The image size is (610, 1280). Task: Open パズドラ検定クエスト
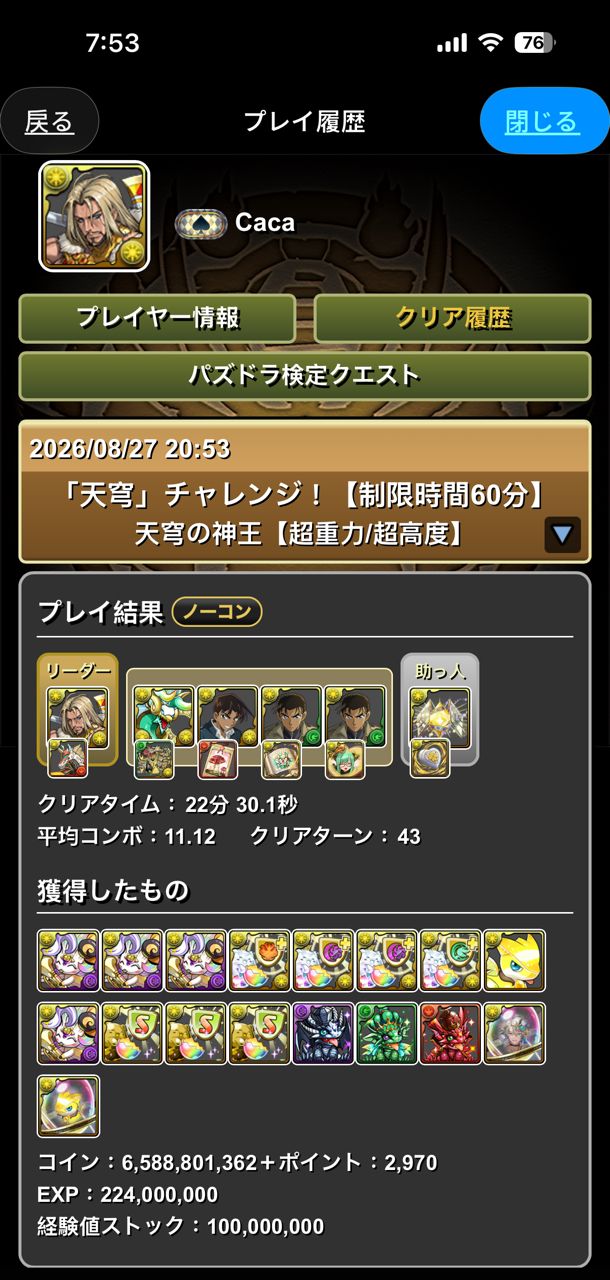[305, 376]
